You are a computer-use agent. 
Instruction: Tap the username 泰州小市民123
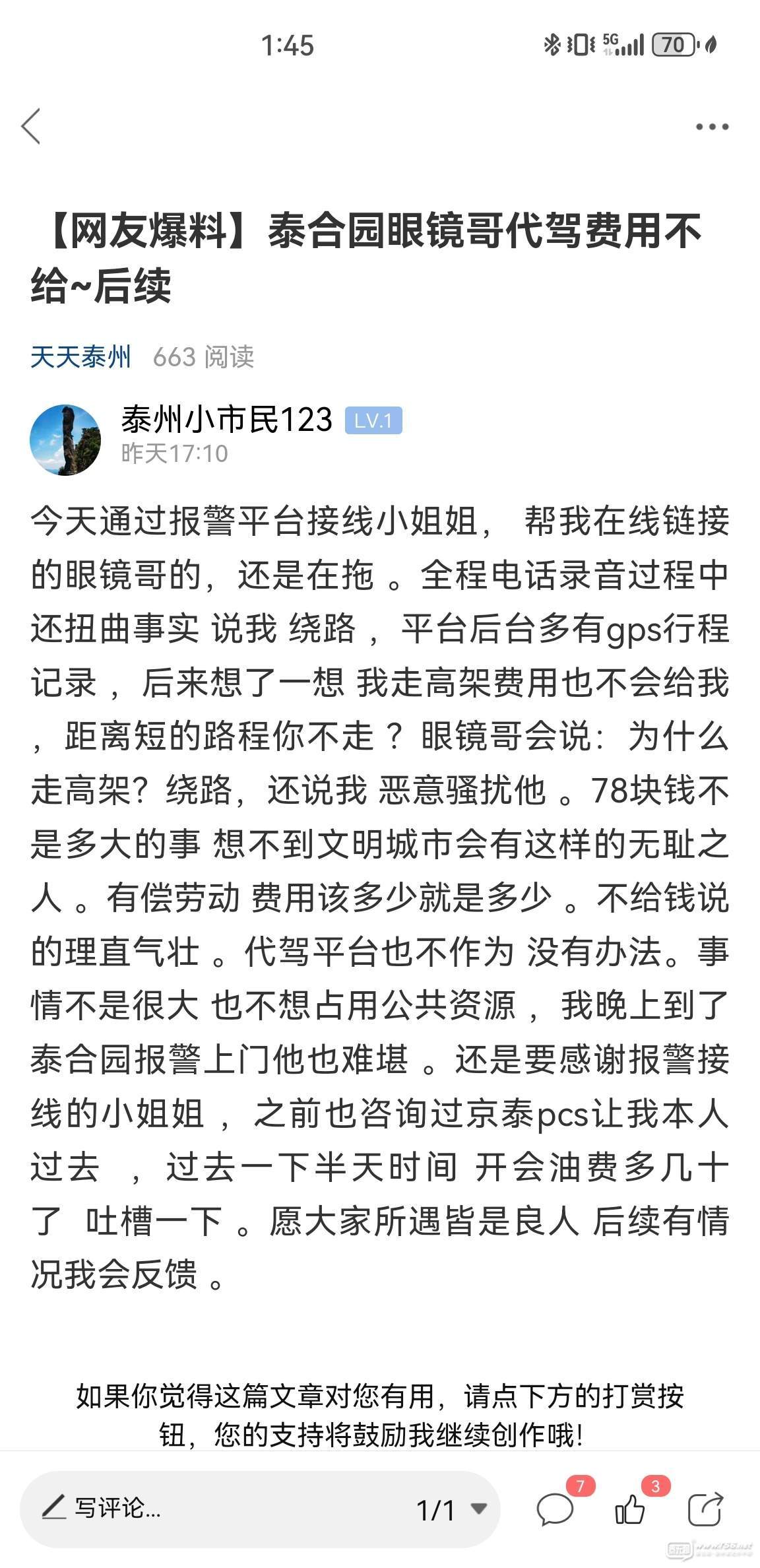point(226,420)
